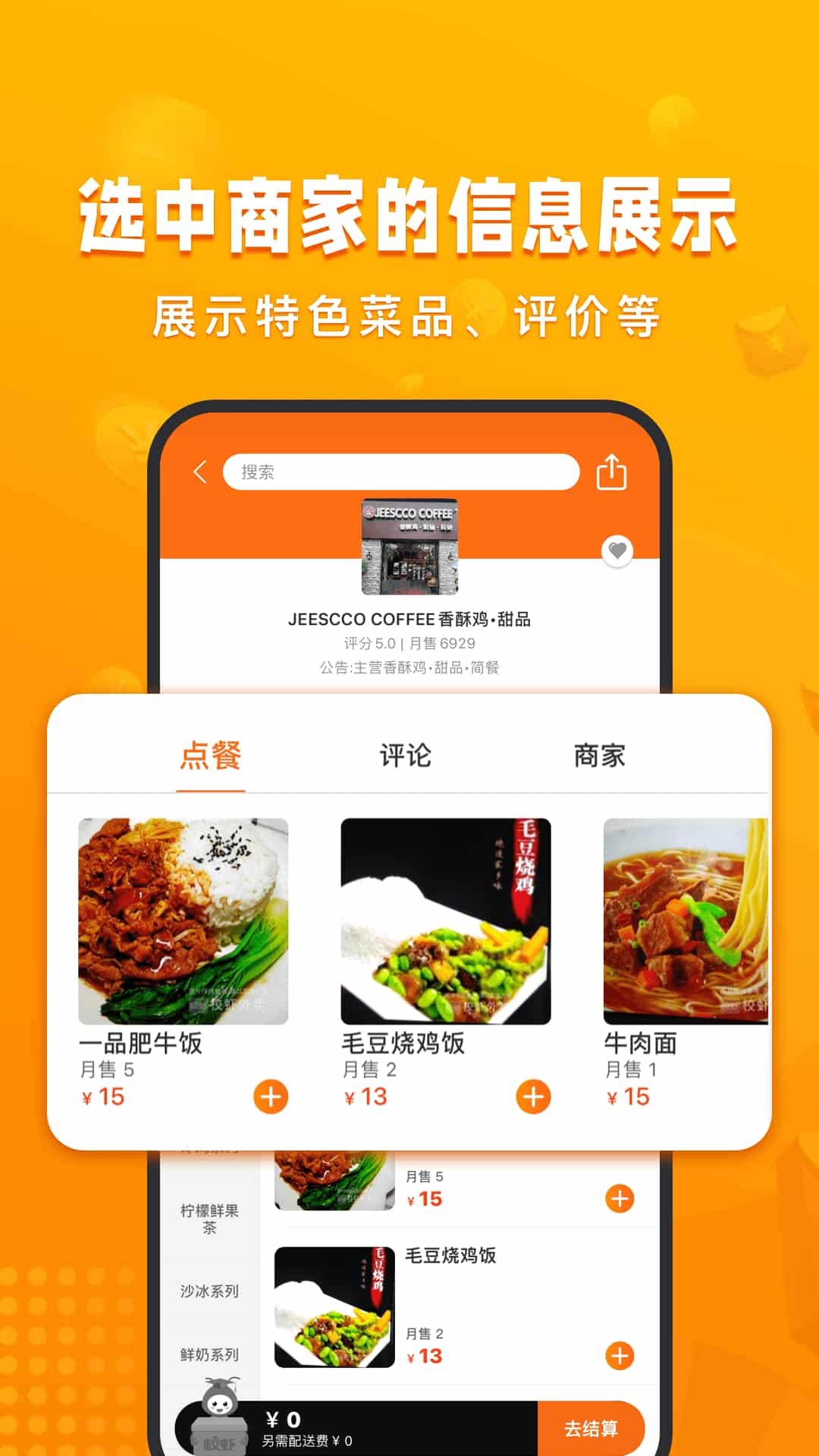Open the share icon
The height and width of the screenshot is (1456, 819).
(x=613, y=470)
